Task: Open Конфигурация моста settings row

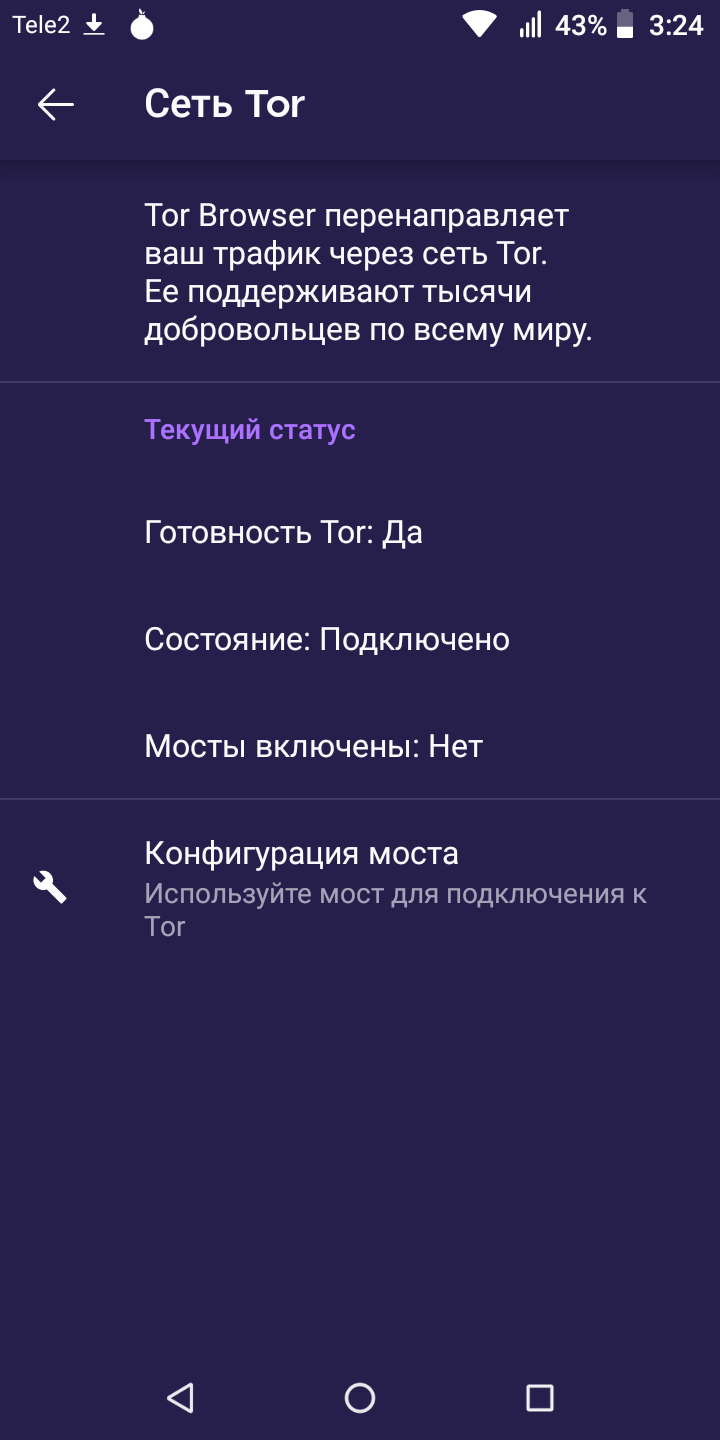Action: pyautogui.click(x=360, y=889)
